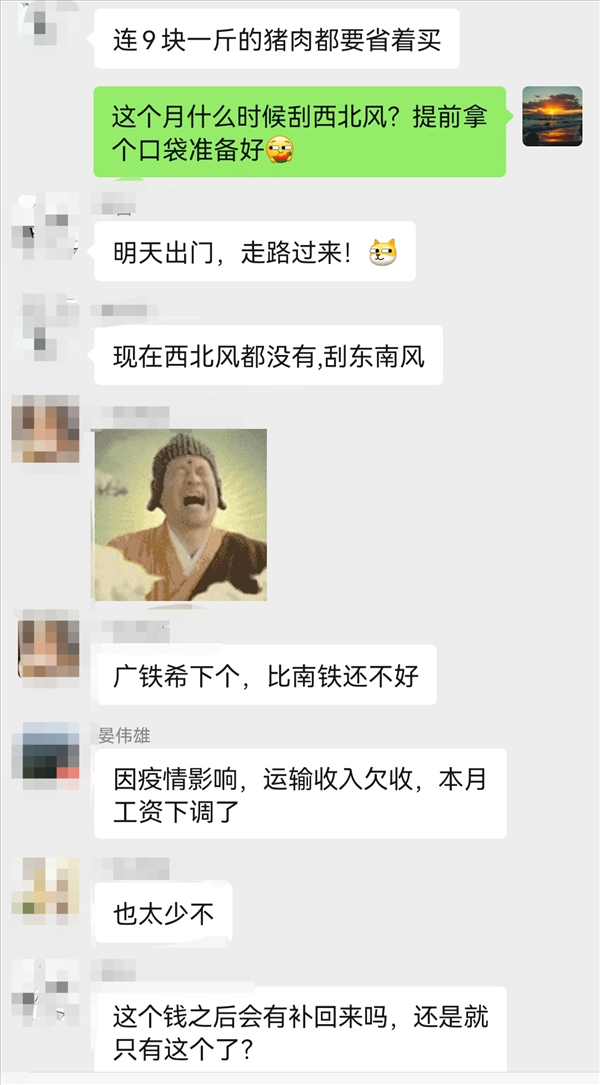Open the crying monk meme image

(181, 514)
